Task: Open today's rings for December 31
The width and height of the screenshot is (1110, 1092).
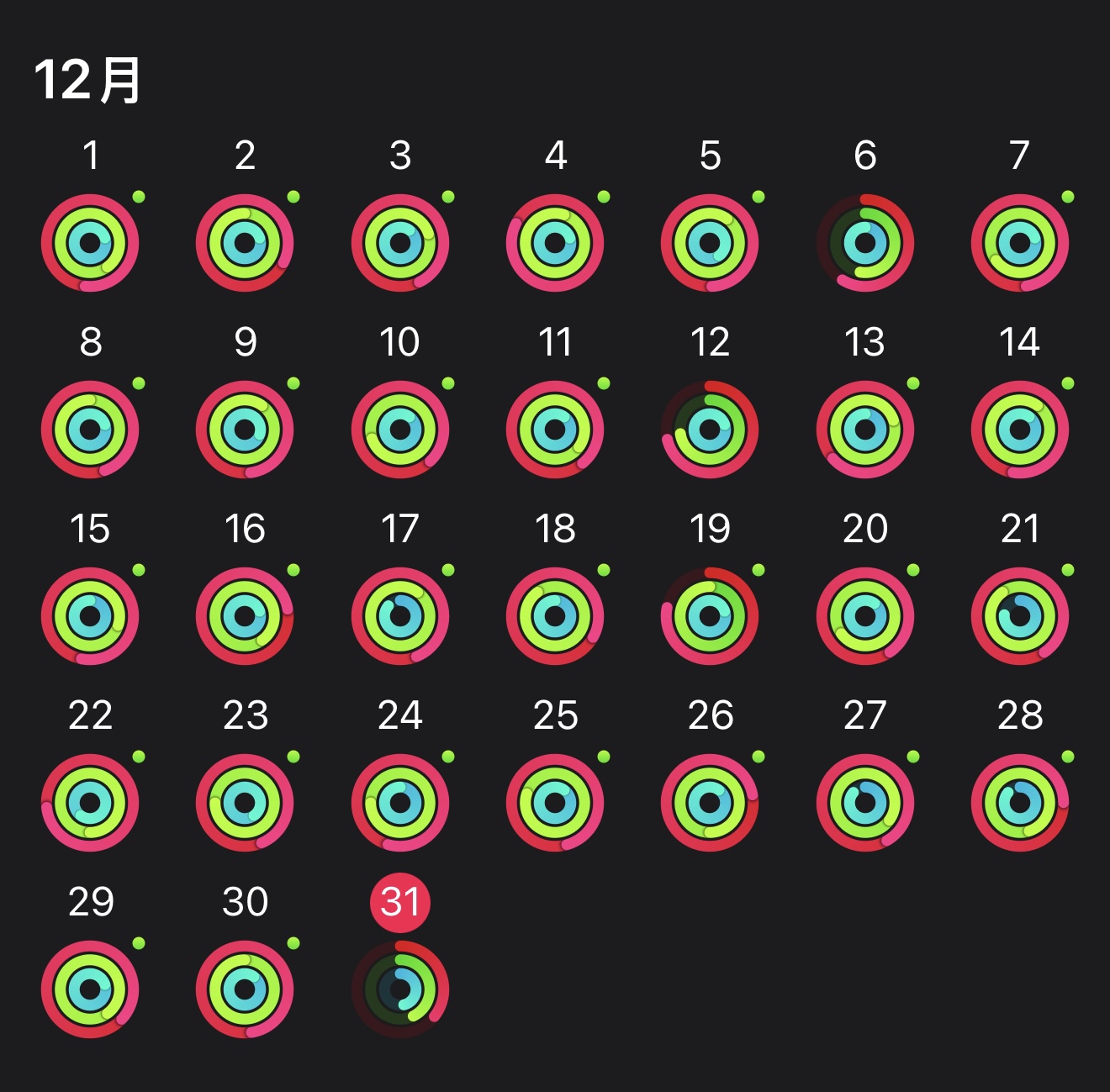Action: pos(400,989)
